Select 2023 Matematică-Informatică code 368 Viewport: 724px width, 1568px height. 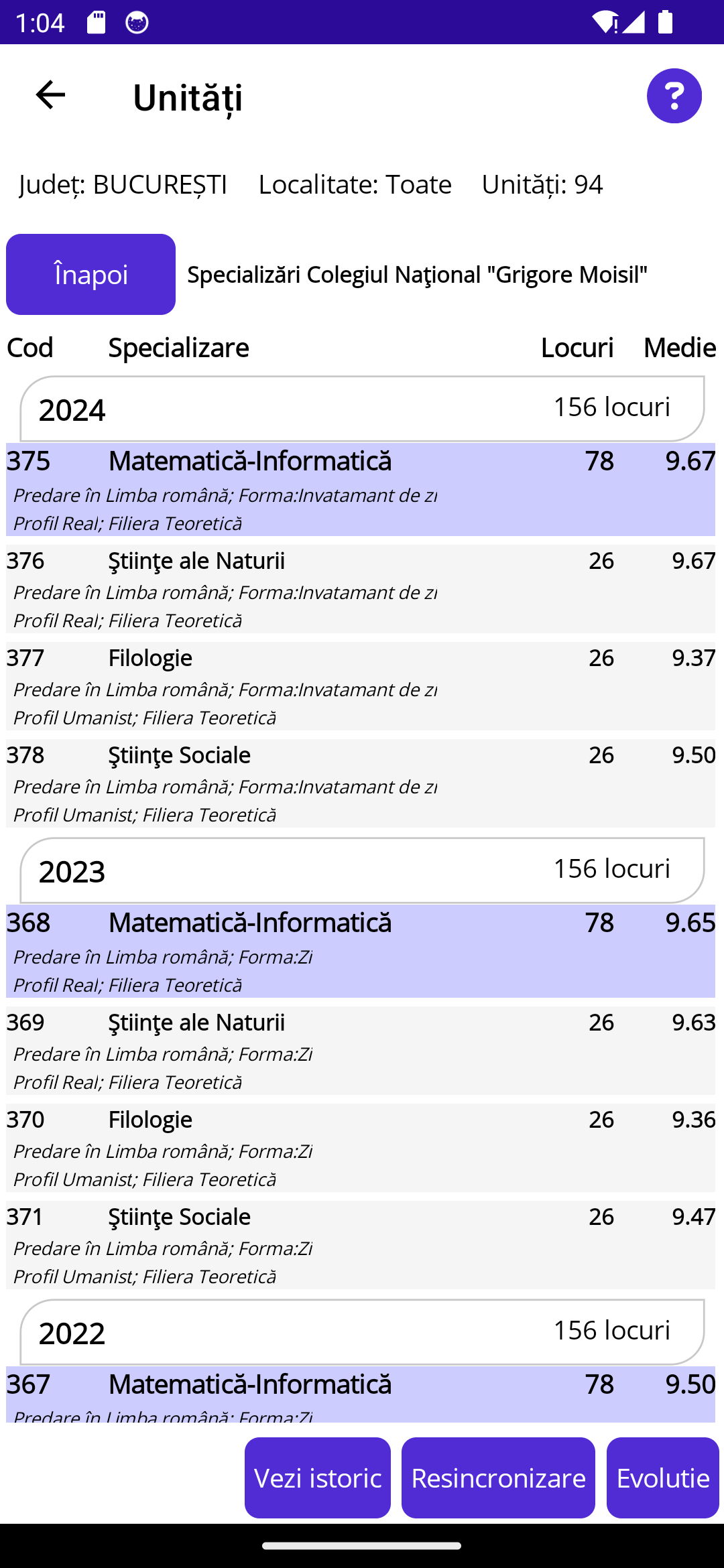[360, 951]
